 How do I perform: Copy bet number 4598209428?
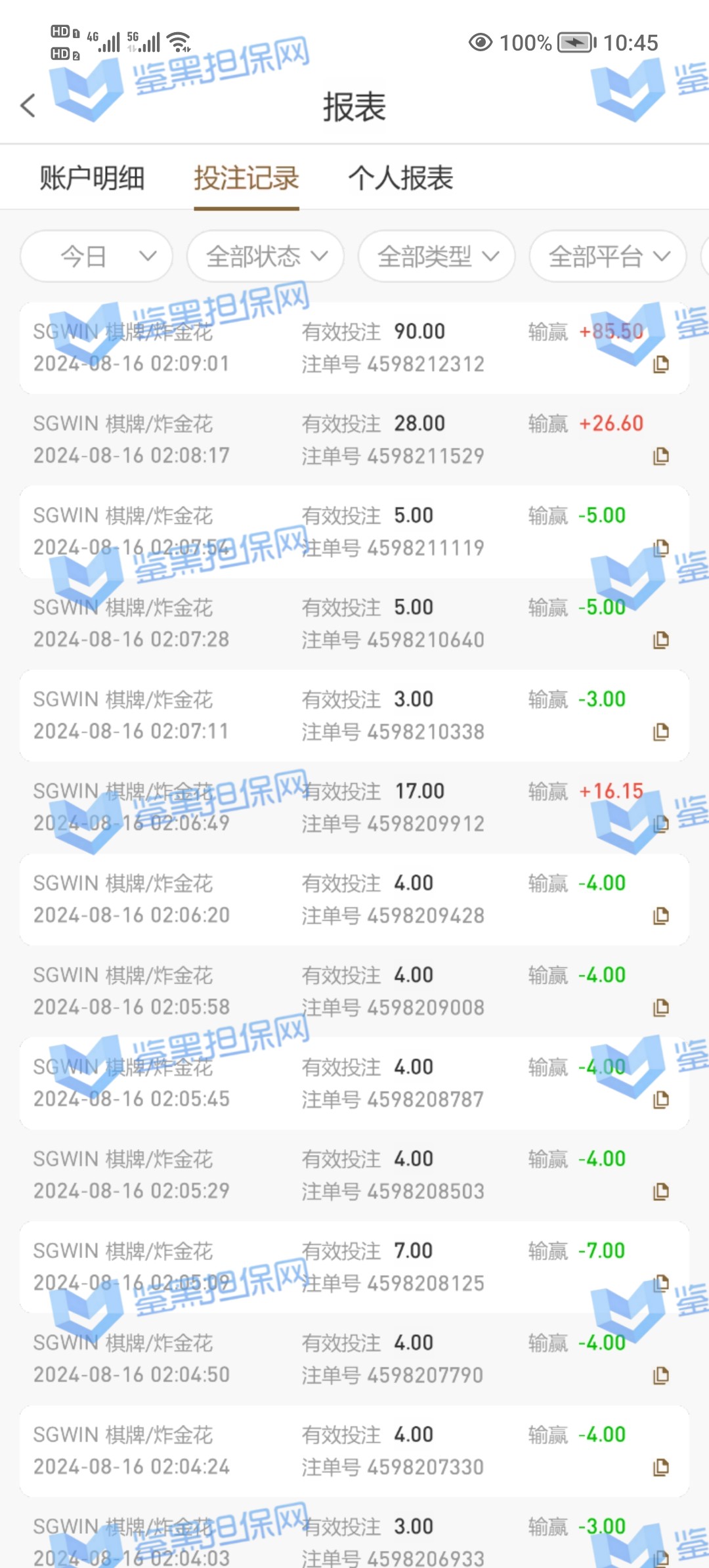coord(661,915)
